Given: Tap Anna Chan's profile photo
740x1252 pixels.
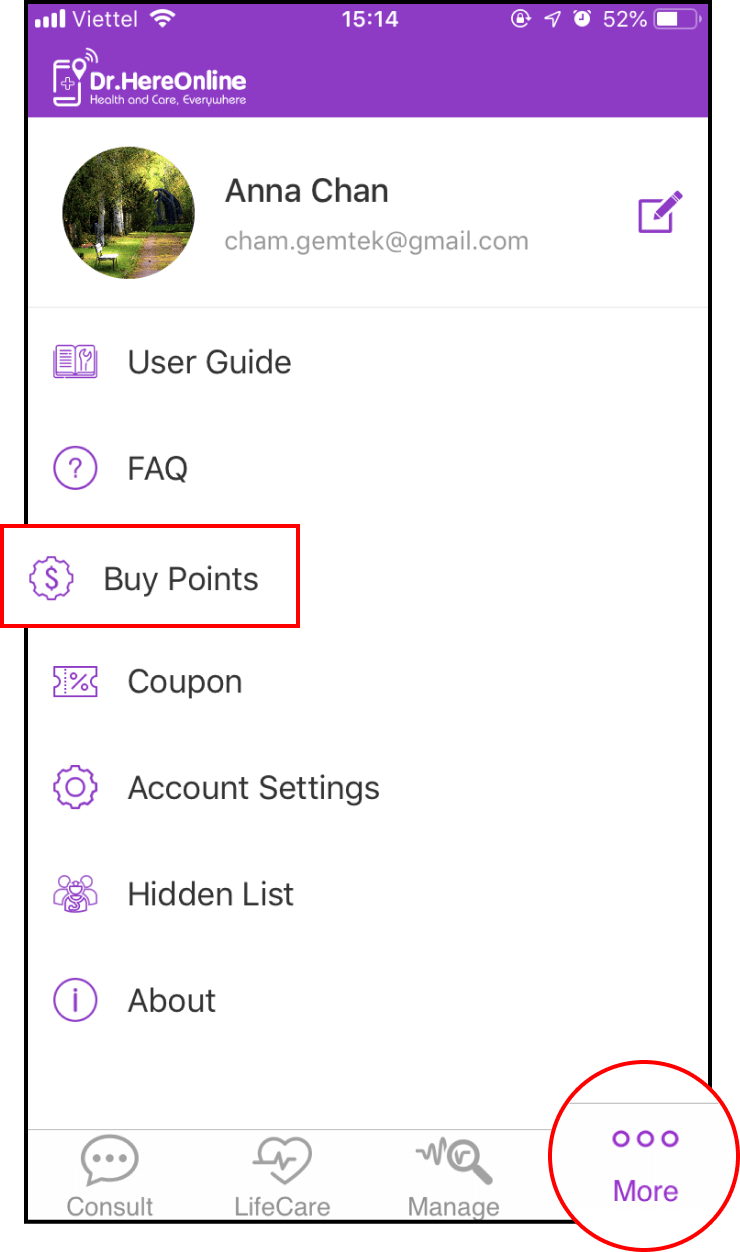Looking at the screenshot, I should coord(128,213).
